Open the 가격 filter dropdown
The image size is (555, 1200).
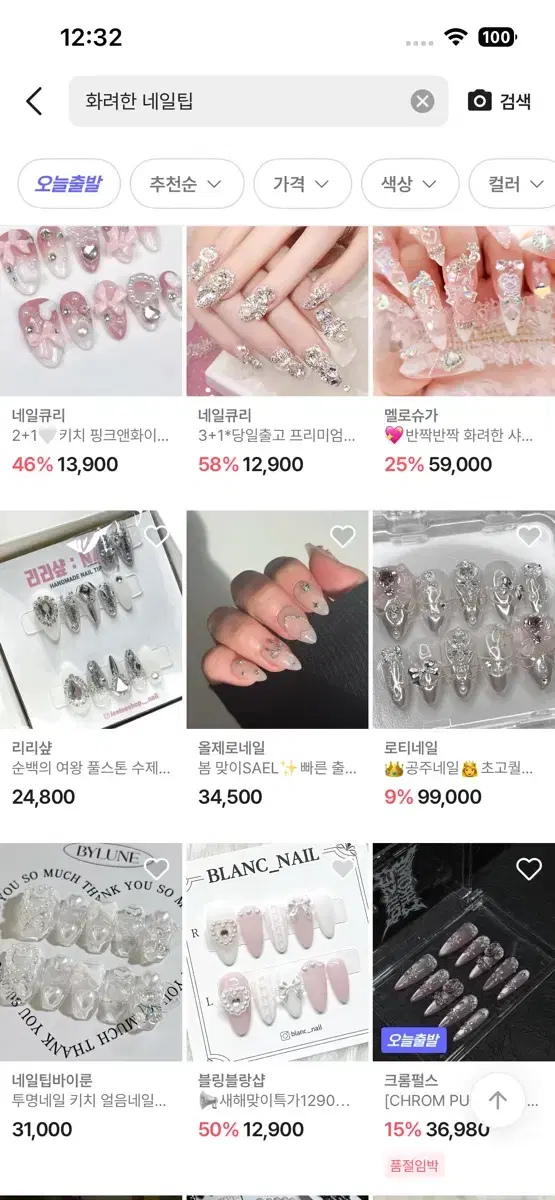pyautogui.click(x=302, y=184)
